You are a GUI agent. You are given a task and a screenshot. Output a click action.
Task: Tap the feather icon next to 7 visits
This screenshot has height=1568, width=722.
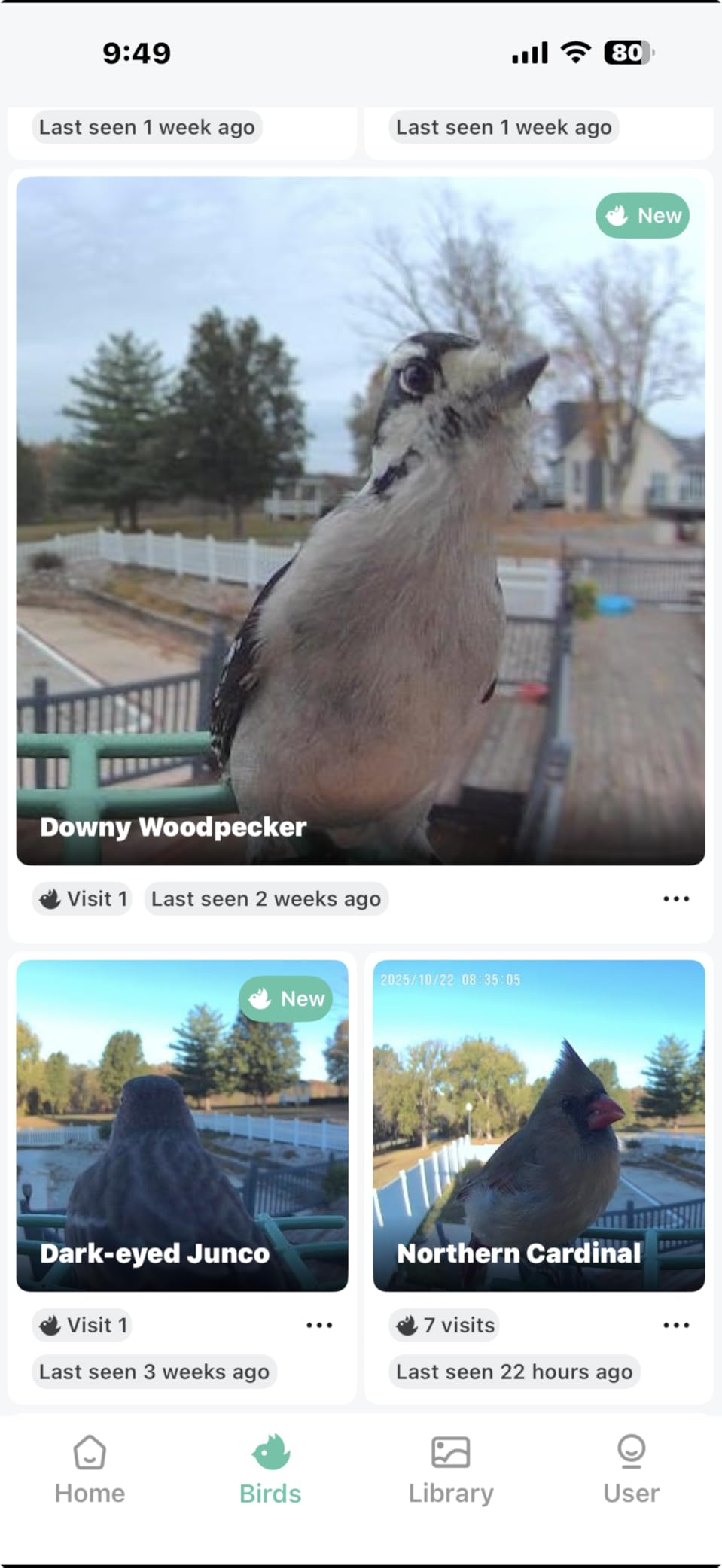(407, 1325)
